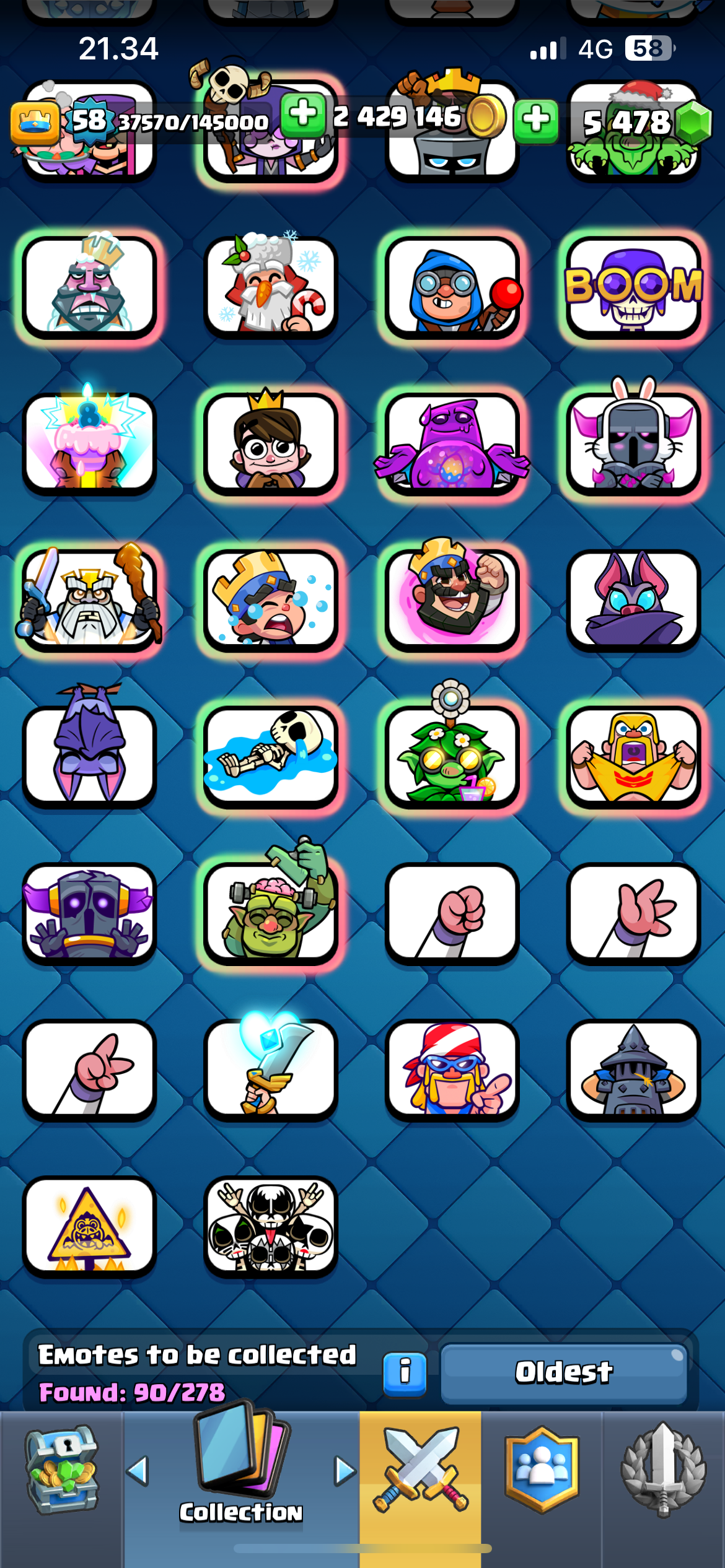The image size is (725, 1568).
Task: Choose the skeleton in water puddle emote
Action: pyautogui.click(x=270, y=756)
